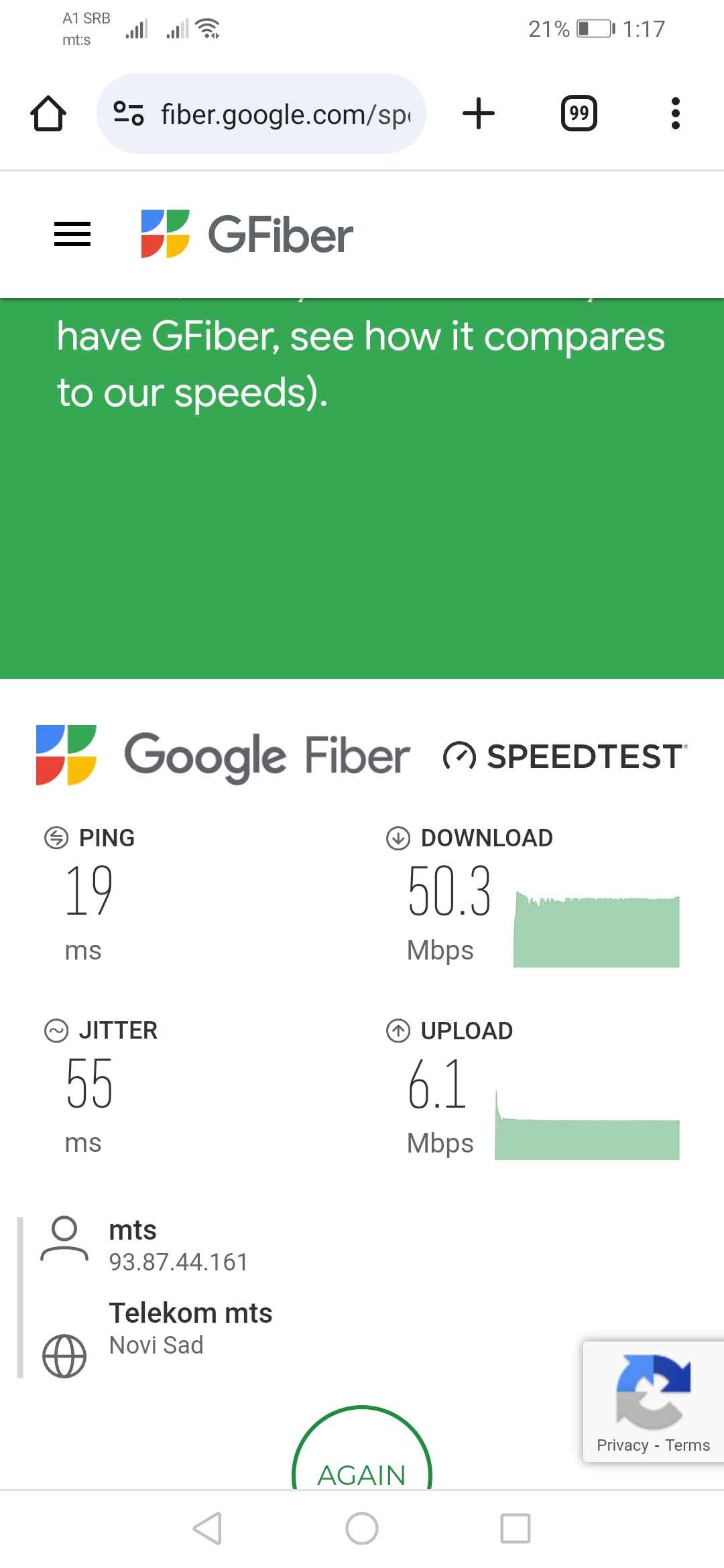Screen dimensions: 724x1568
Task: Go to GFiber homepage via logo
Action: pos(247,234)
